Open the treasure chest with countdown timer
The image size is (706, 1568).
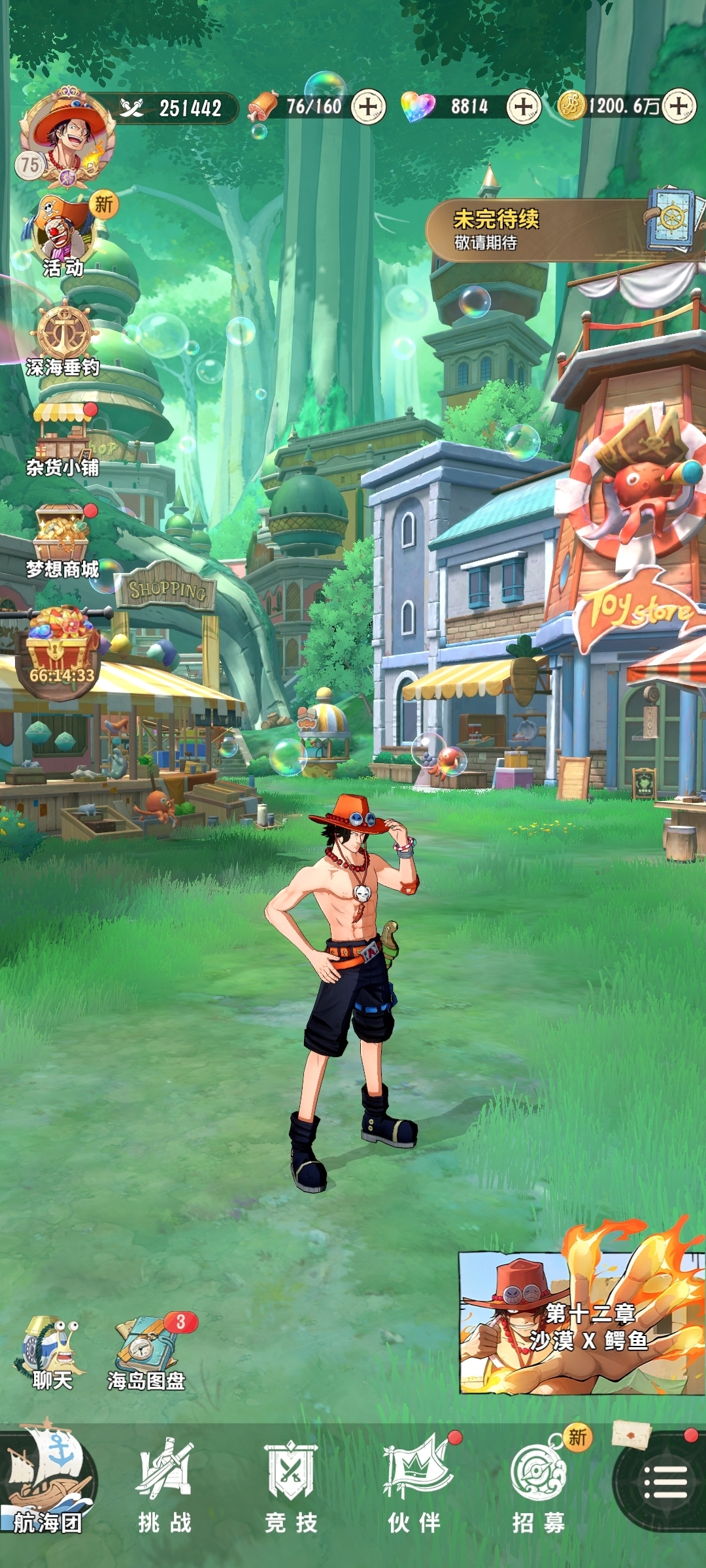[x=60, y=649]
